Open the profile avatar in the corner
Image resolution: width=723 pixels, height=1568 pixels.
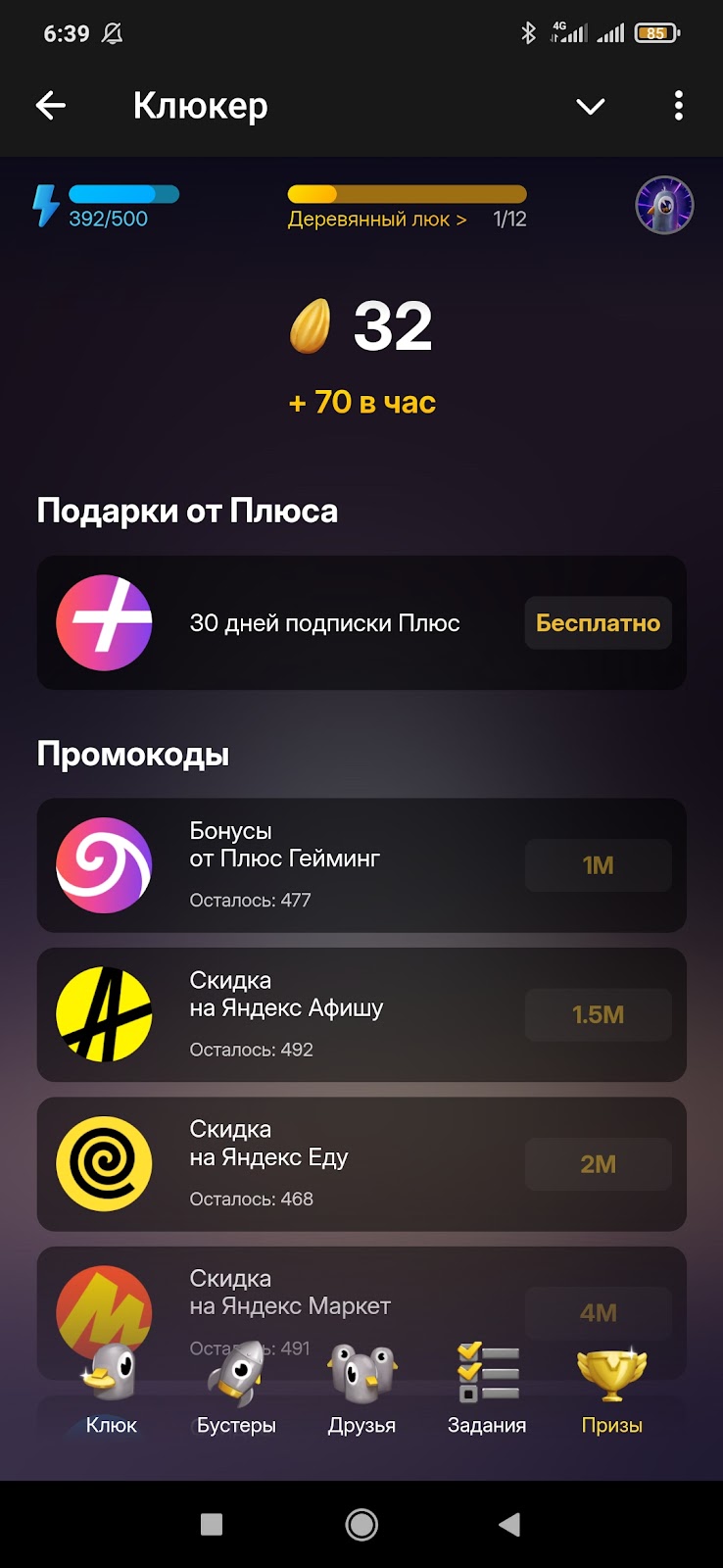(x=664, y=206)
